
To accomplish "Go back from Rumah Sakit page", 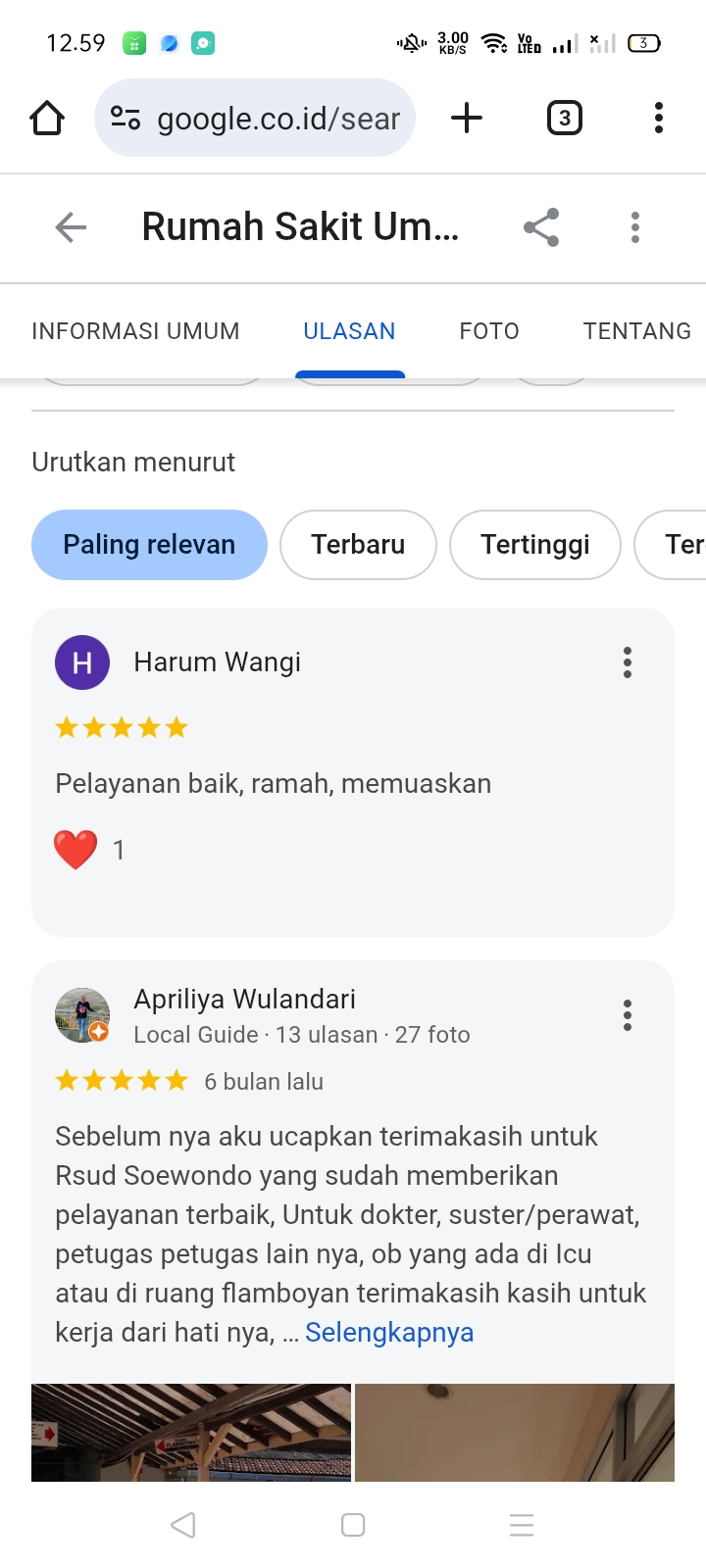I will tap(71, 227).
